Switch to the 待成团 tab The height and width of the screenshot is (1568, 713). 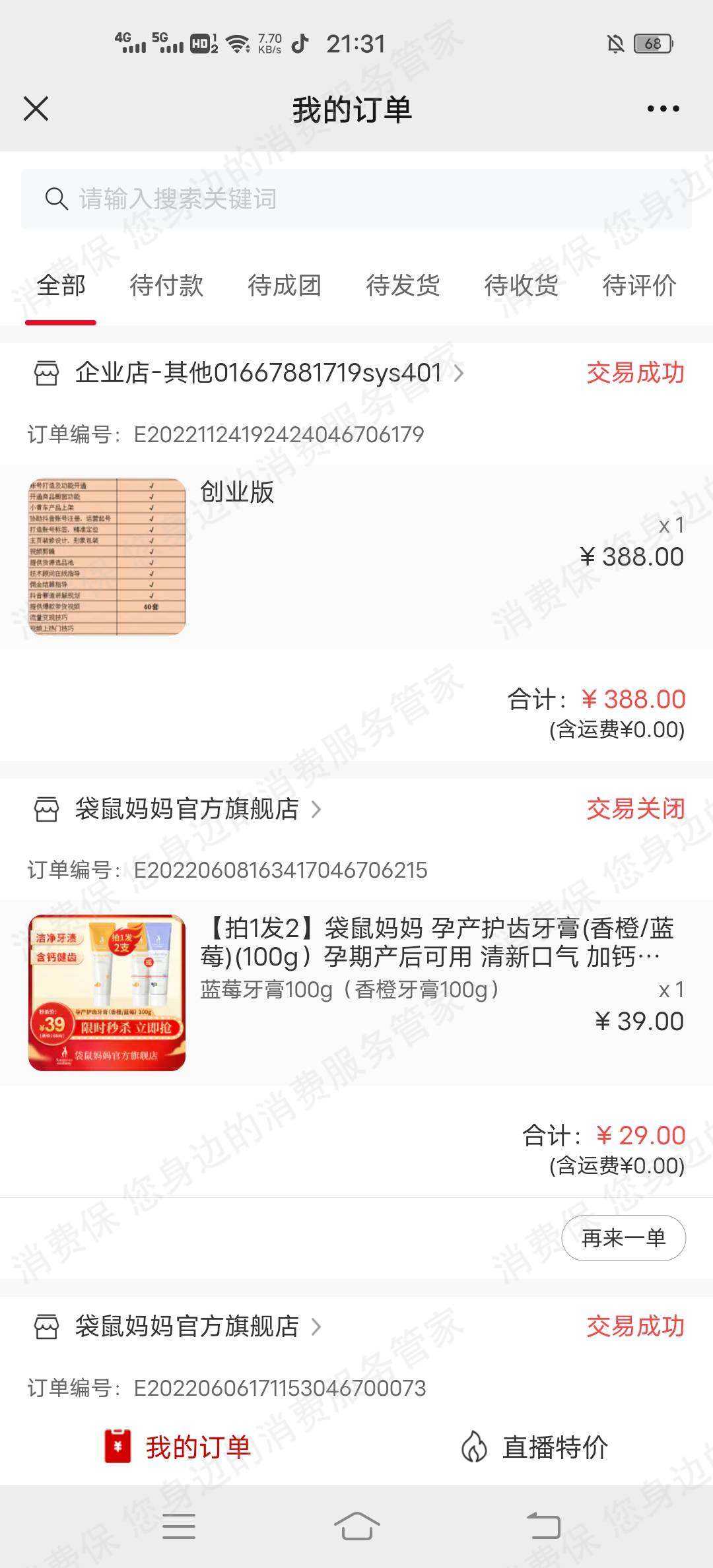(285, 286)
